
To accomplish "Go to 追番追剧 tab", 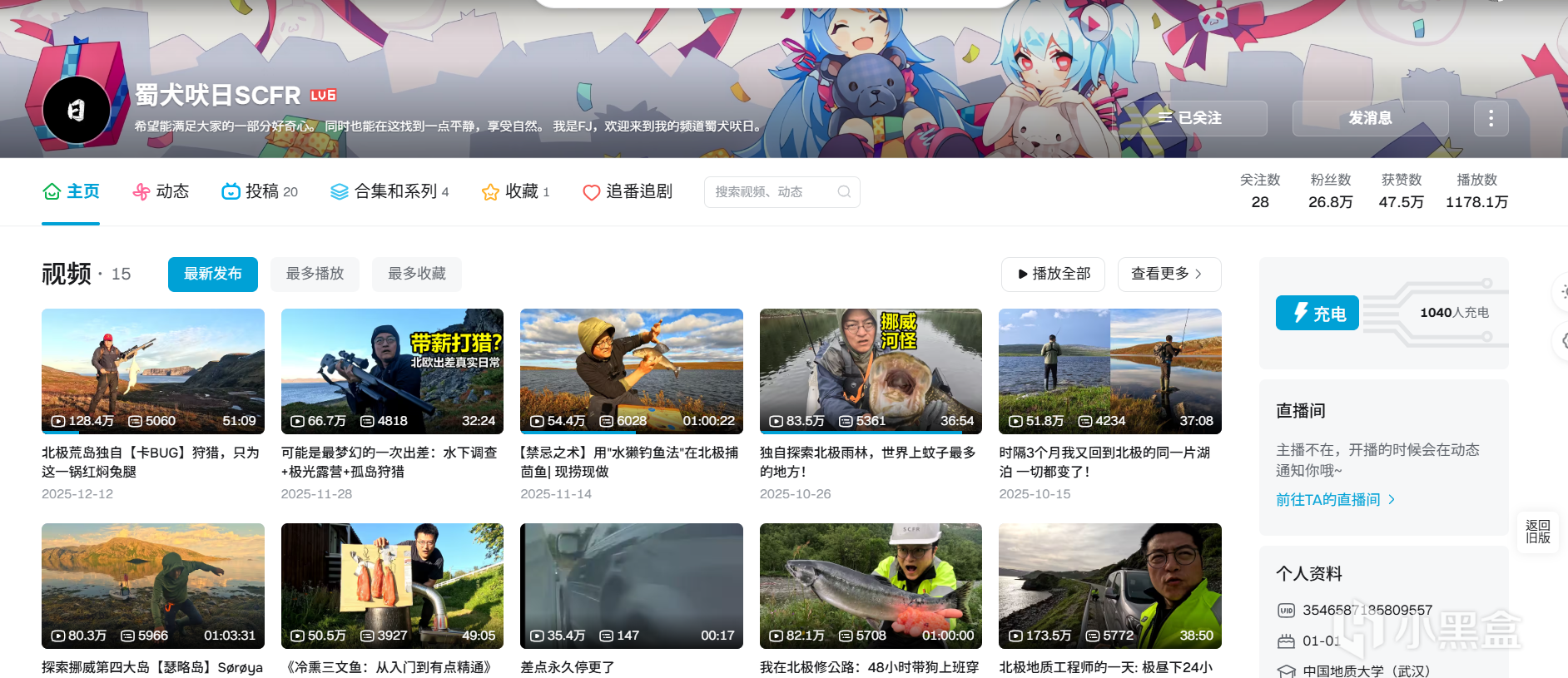I will [x=628, y=191].
